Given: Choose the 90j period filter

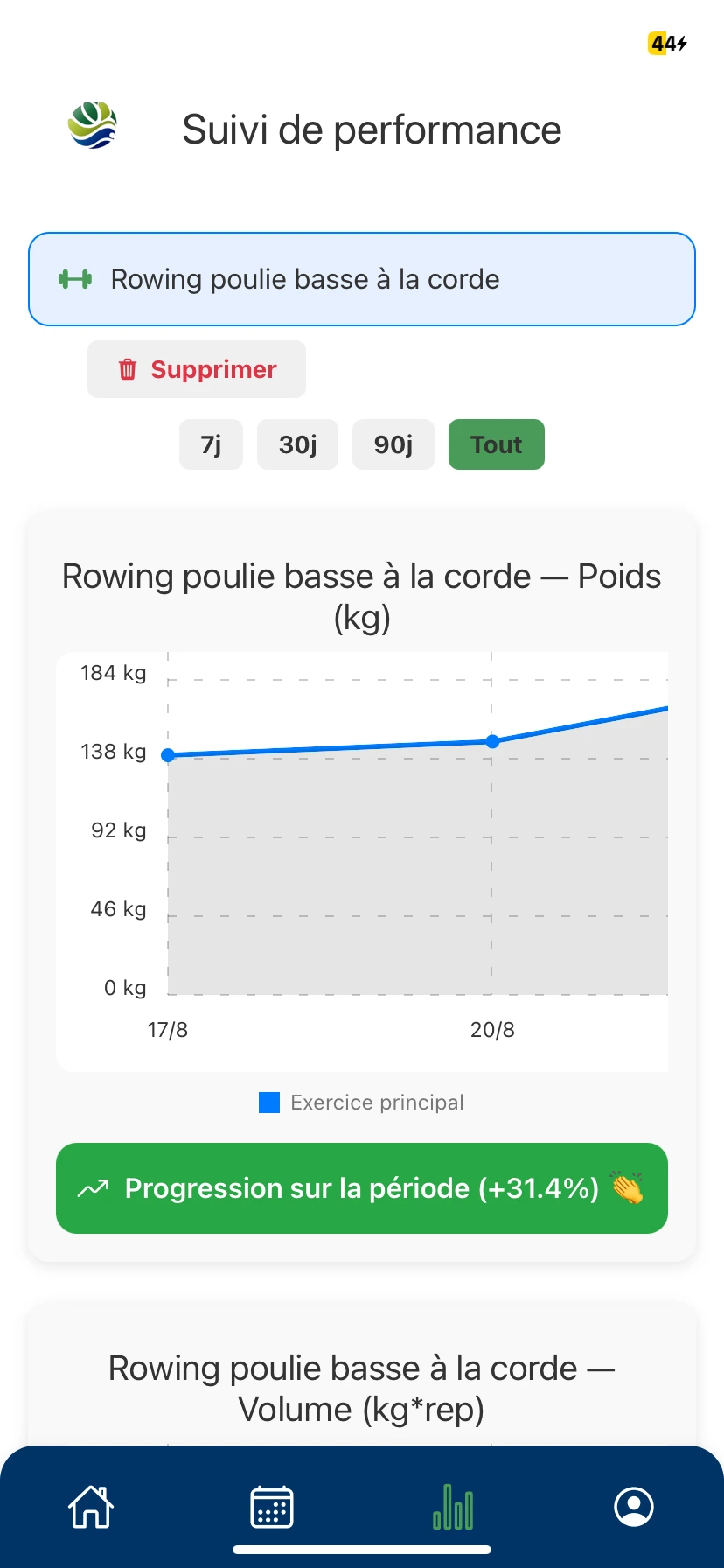Looking at the screenshot, I should (393, 444).
